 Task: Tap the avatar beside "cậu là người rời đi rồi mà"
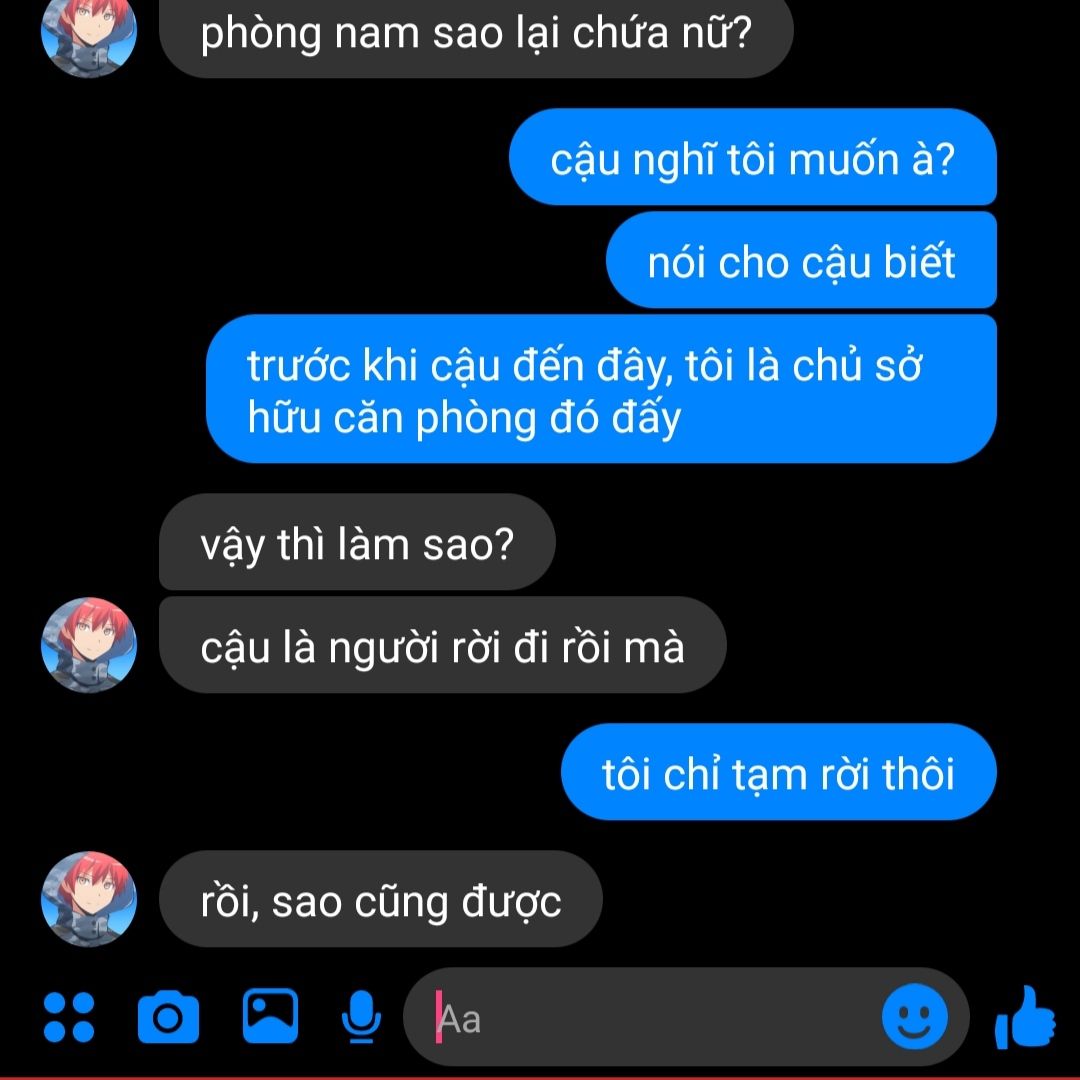(88, 645)
